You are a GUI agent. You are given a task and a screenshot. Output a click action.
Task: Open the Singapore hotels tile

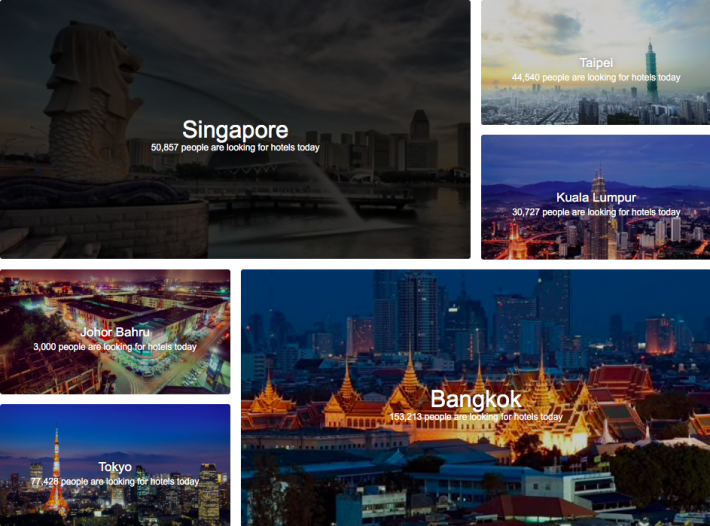pyautogui.click(x=235, y=130)
